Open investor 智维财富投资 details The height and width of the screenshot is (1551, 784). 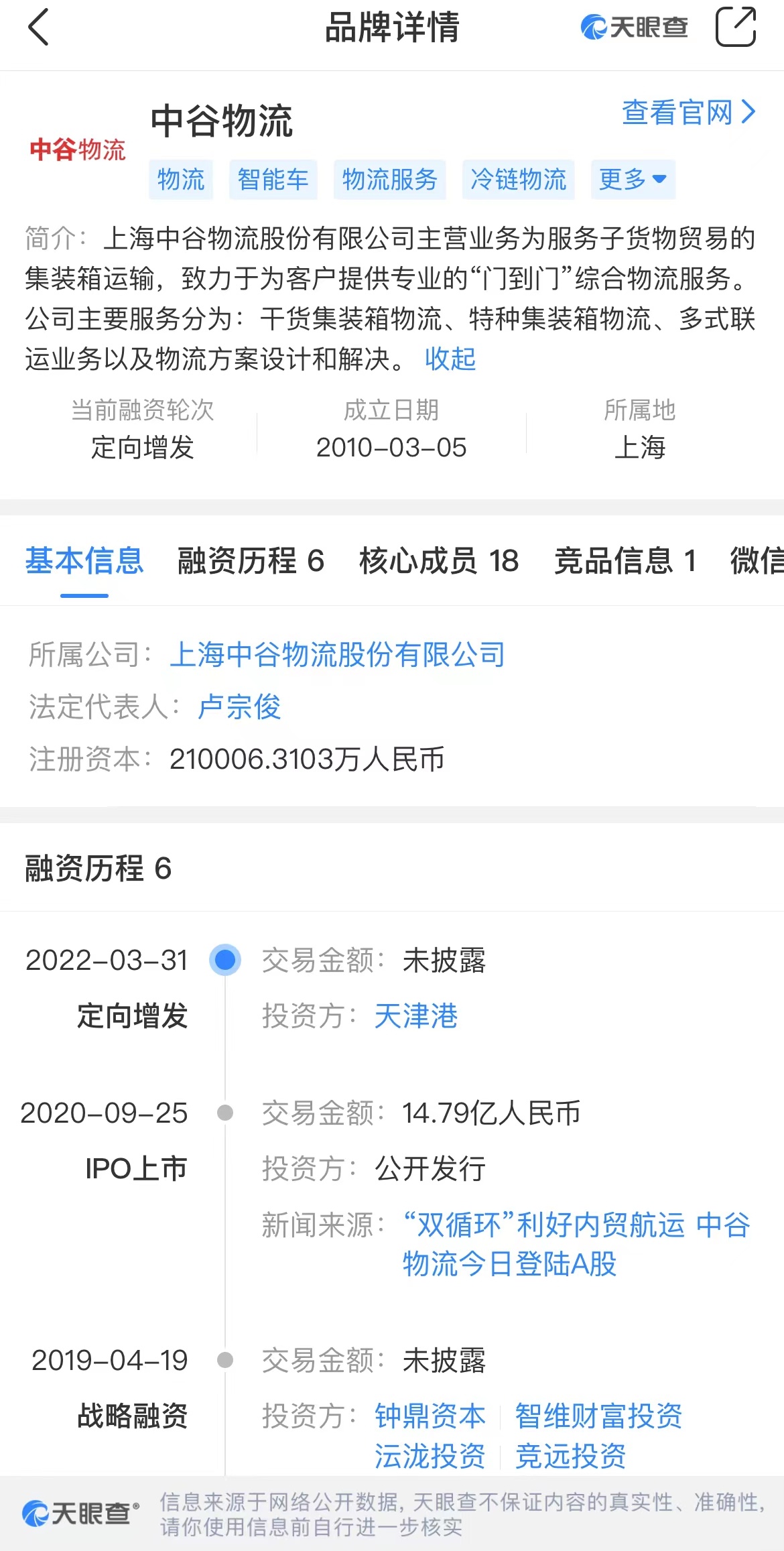(598, 1416)
